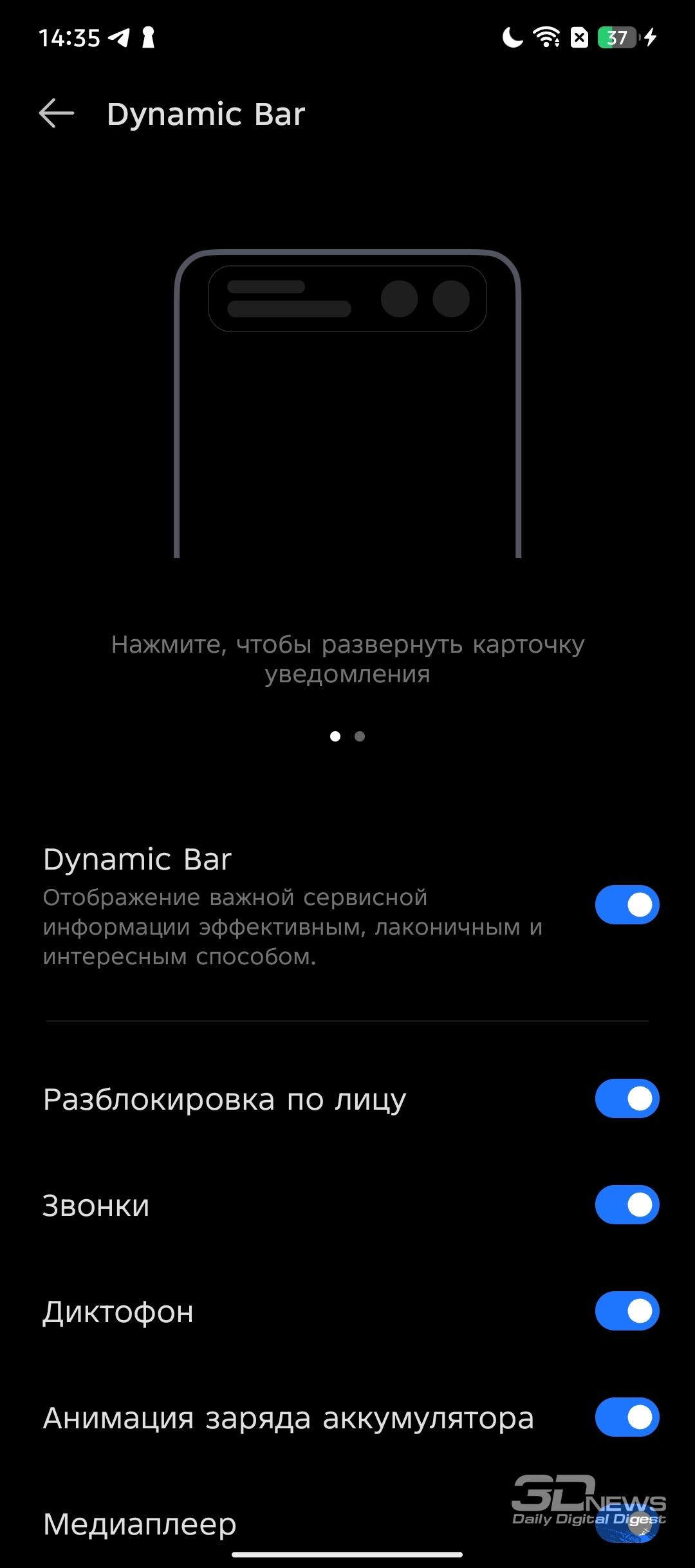Toggle the Звонки switch off
The image size is (695, 1568).
click(627, 1205)
